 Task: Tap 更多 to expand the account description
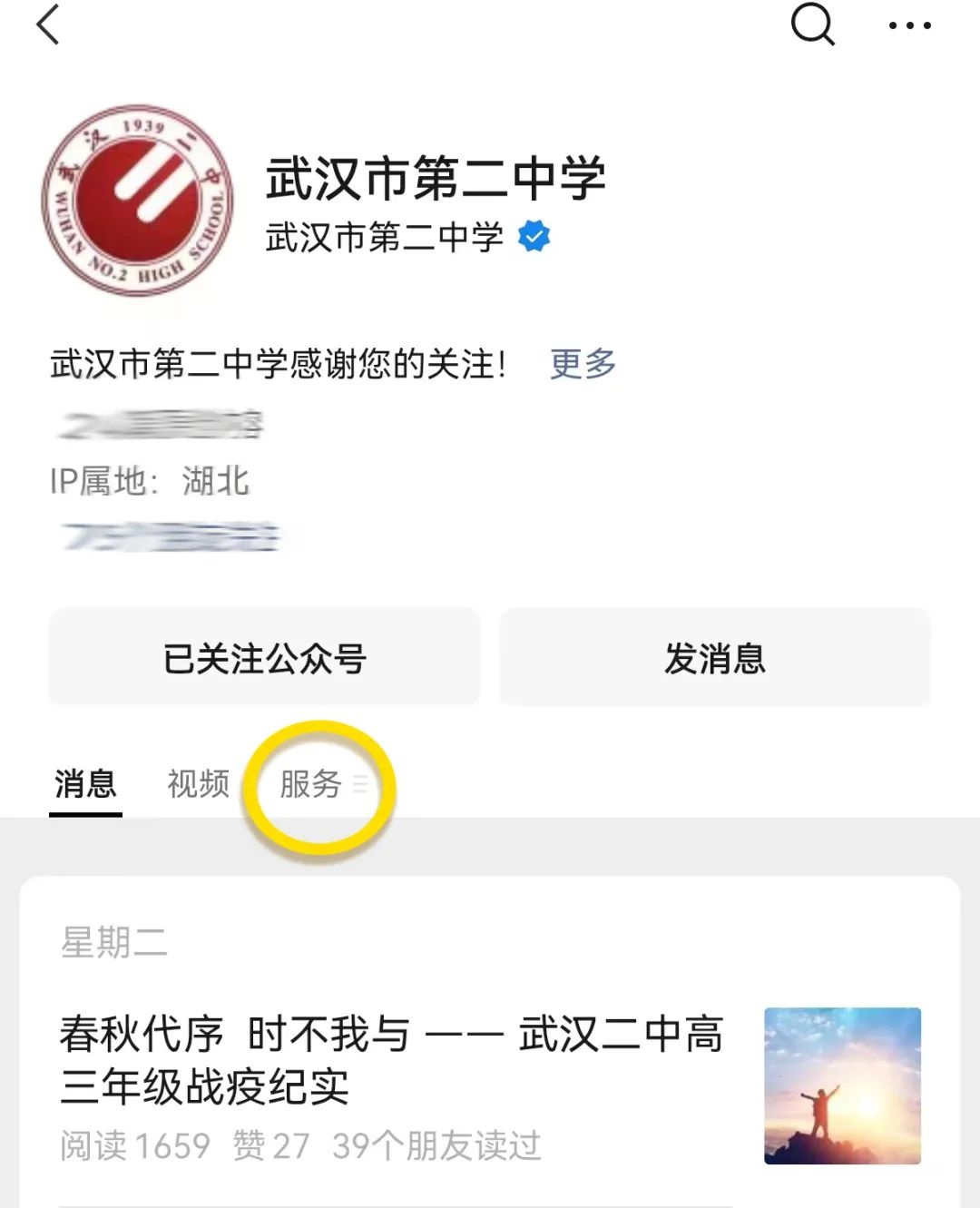tap(583, 364)
